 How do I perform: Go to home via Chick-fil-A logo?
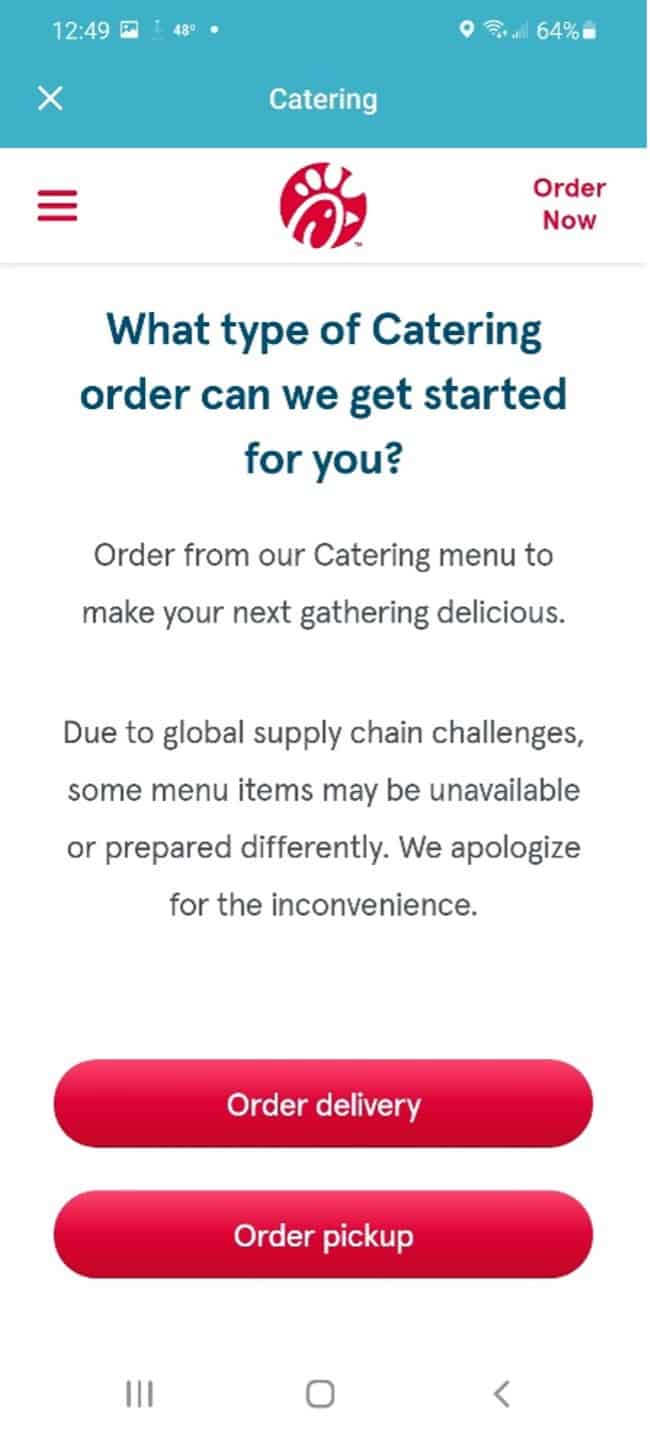point(323,207)
